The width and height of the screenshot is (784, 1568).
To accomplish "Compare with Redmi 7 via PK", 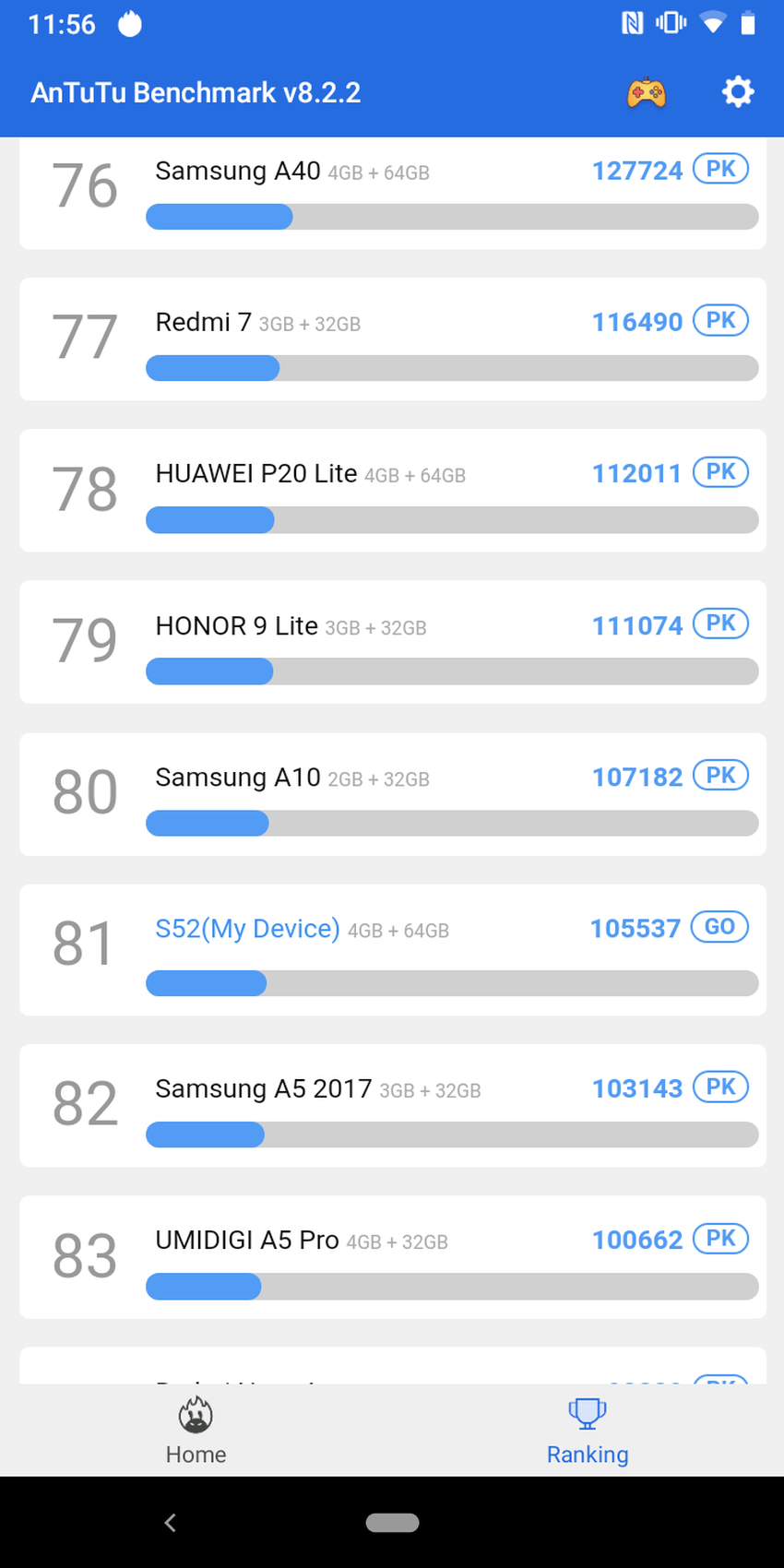I will point(720,321).
